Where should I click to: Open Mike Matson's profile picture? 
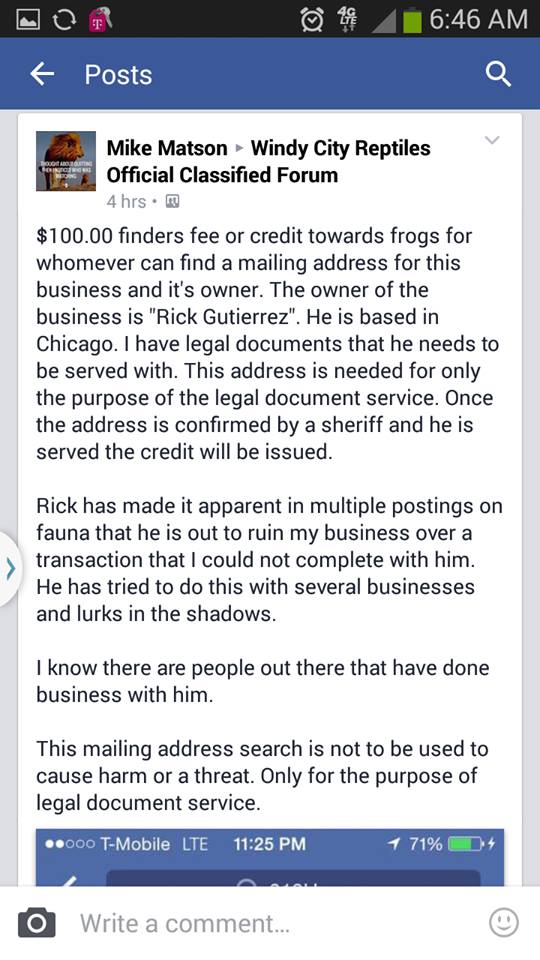(66, 161)
